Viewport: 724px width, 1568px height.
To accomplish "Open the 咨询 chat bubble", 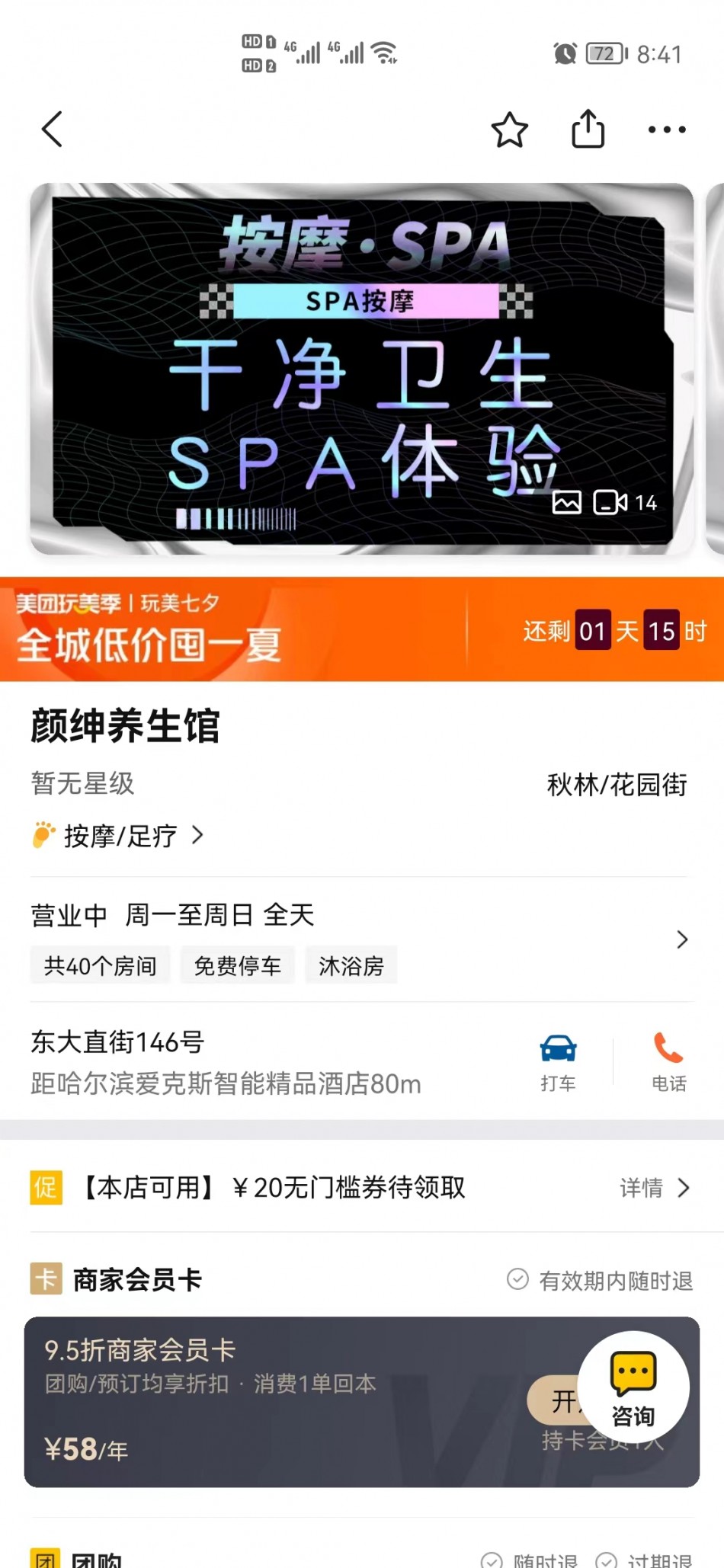I will (x=633, y=1387).
